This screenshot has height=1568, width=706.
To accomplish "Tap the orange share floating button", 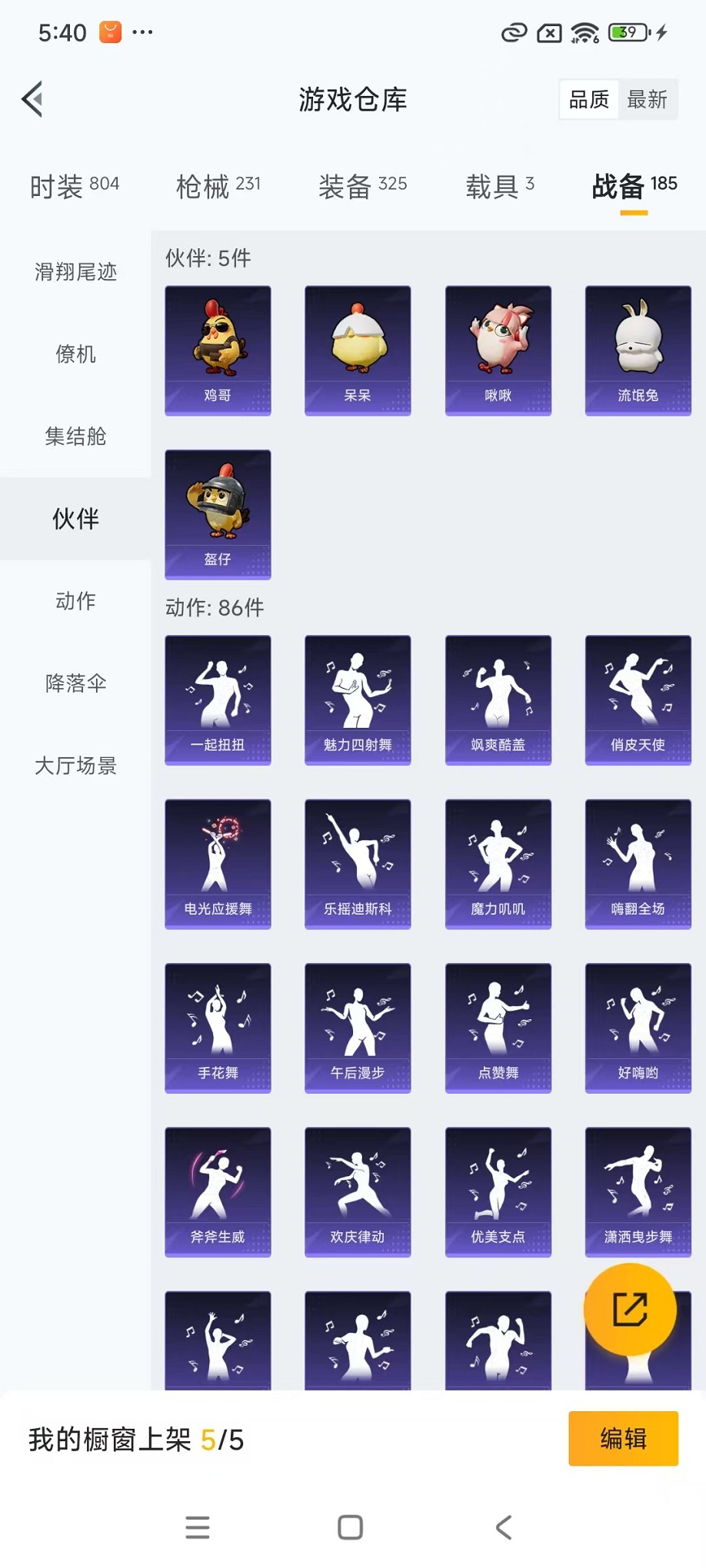I will click(630, 1310).
